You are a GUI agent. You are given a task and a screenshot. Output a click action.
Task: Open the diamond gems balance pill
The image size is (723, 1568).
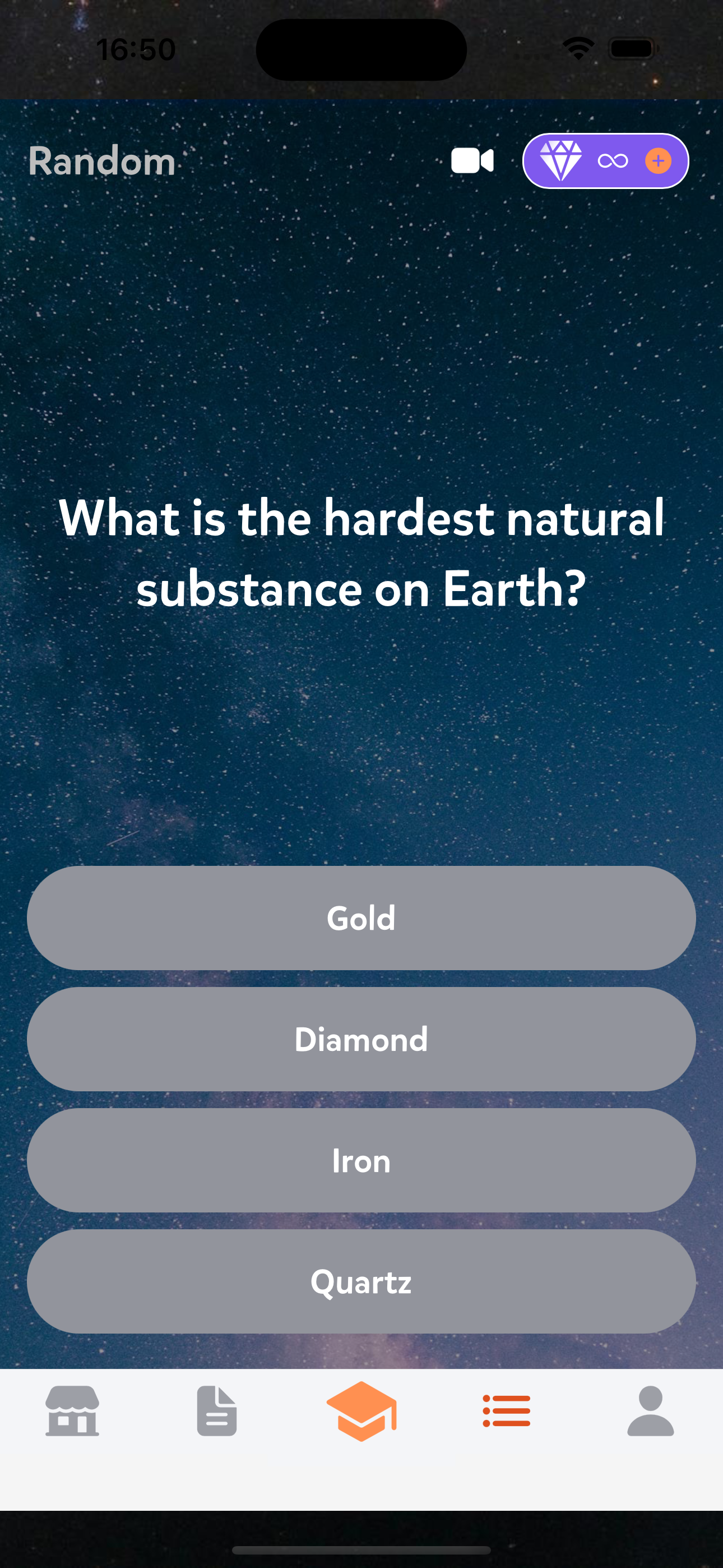[605, 161]
